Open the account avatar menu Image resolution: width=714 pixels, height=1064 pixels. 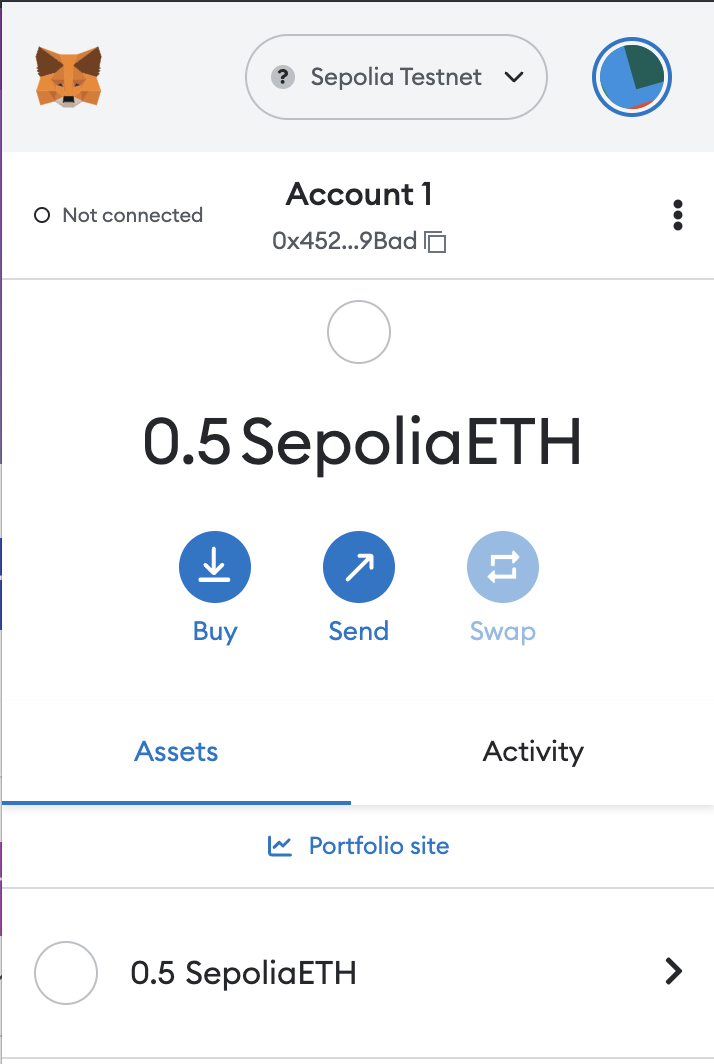(x=631, y=78)
